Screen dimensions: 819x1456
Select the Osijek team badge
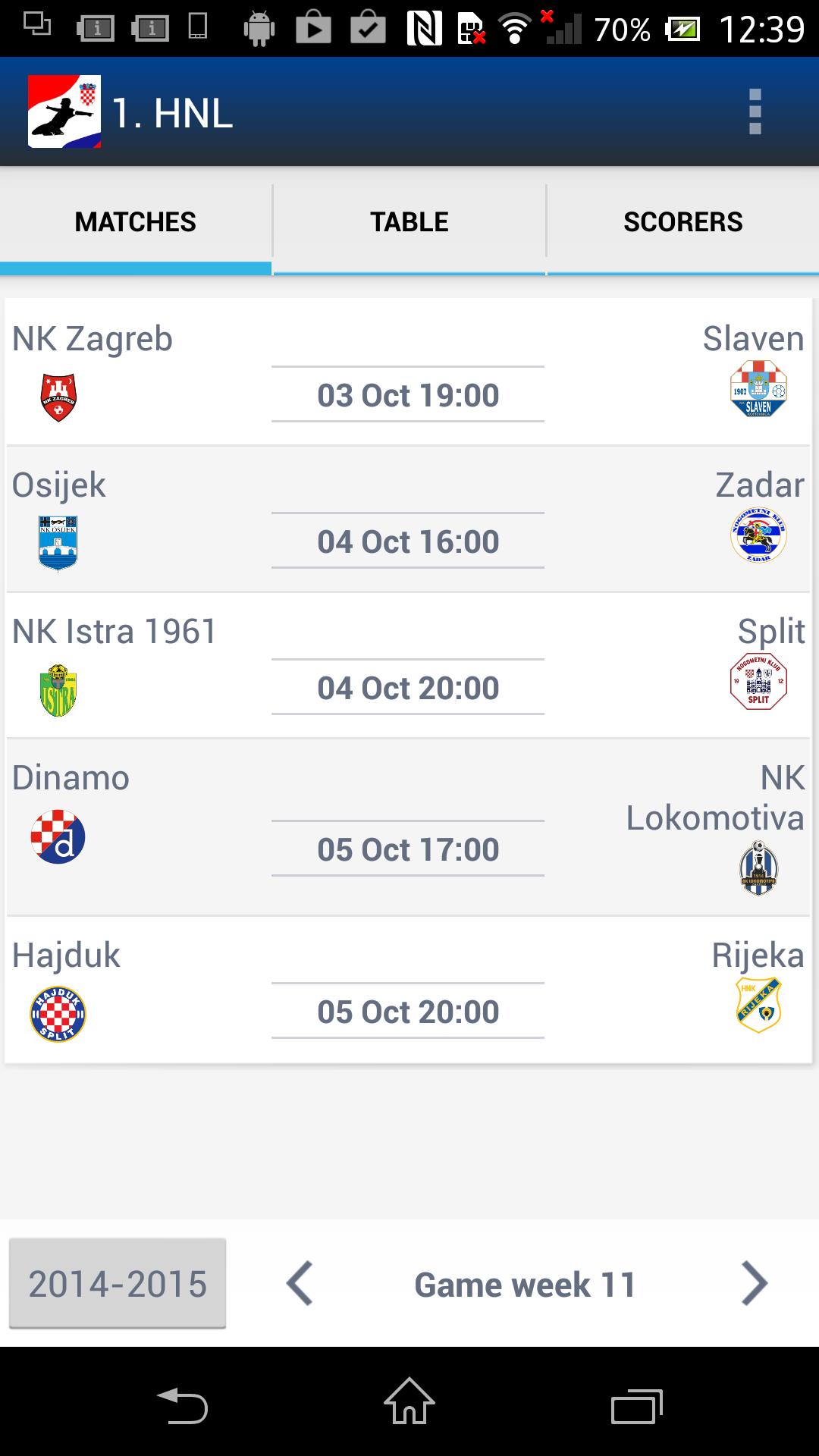[x=57, y=540]
